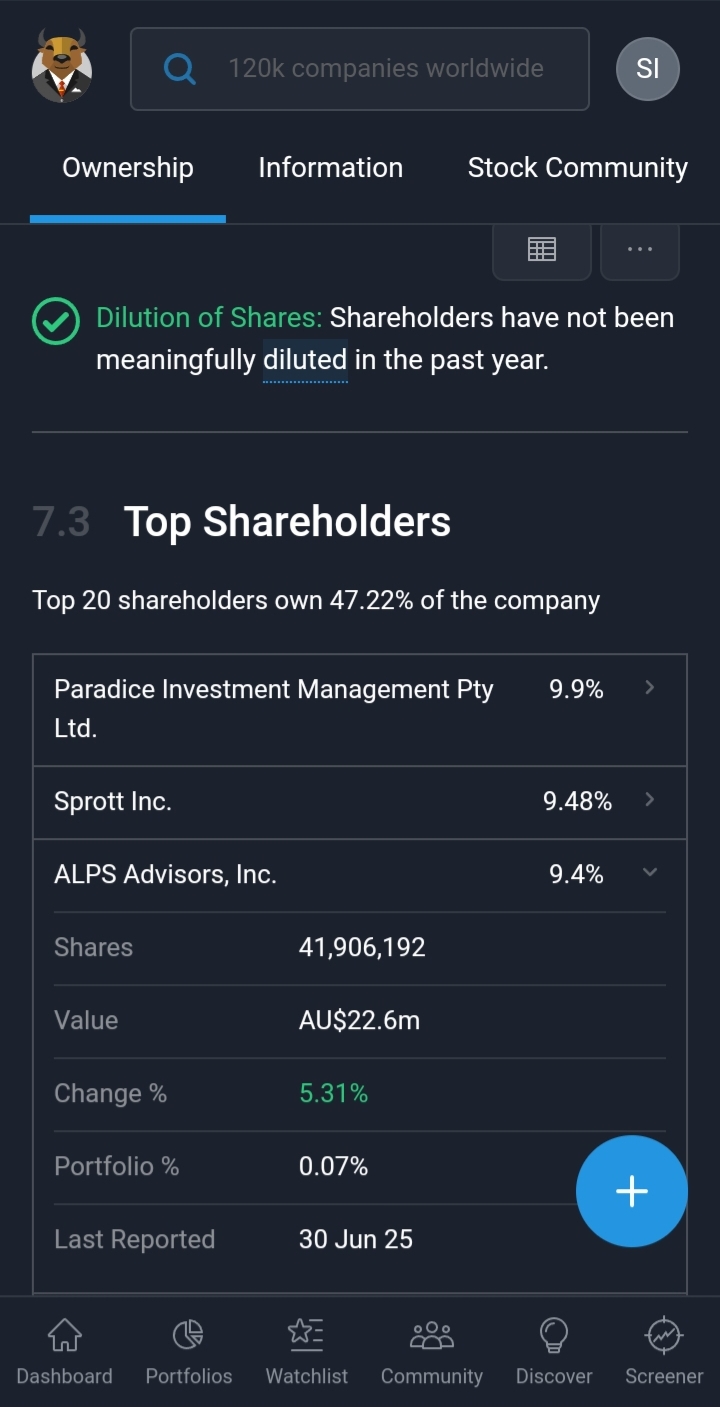Expand the Sprott Inc. row
The image size is (720, 1407).
360,802
